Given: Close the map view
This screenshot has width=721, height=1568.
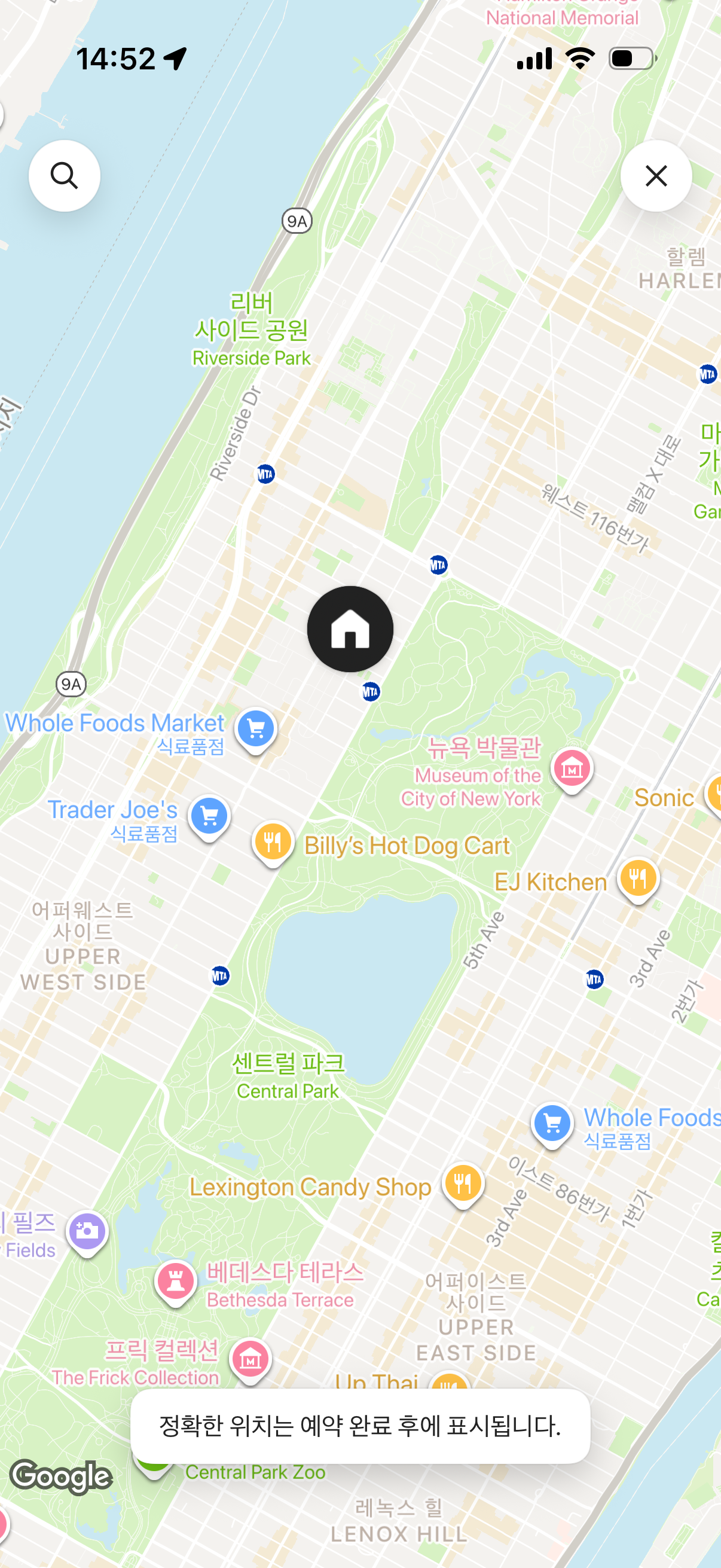Looking at the screenshot, I should 656,175.
